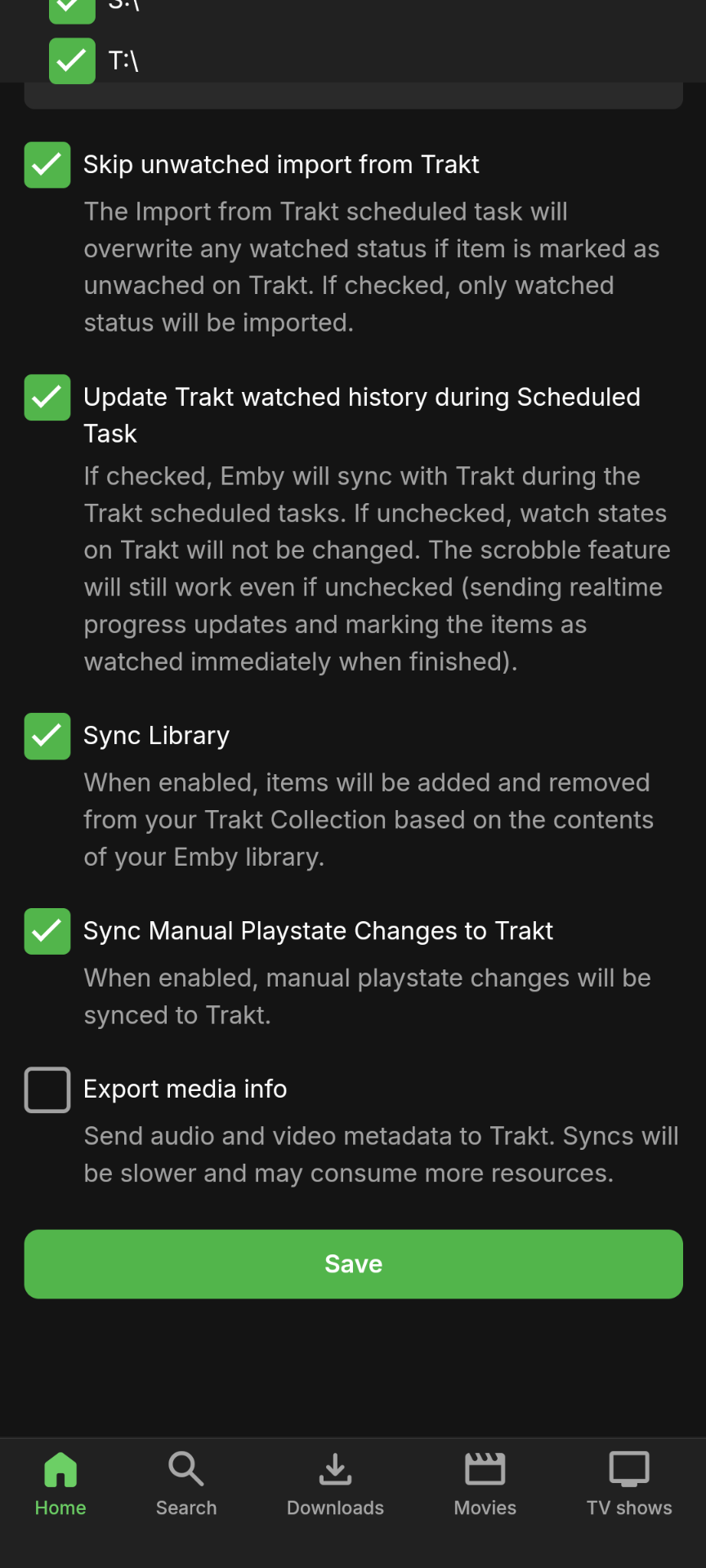Viewport: 706px width, 1568px height.
Task: Untick Sync Manual Playstate Changes to Trakt
Action: point(47,931)
